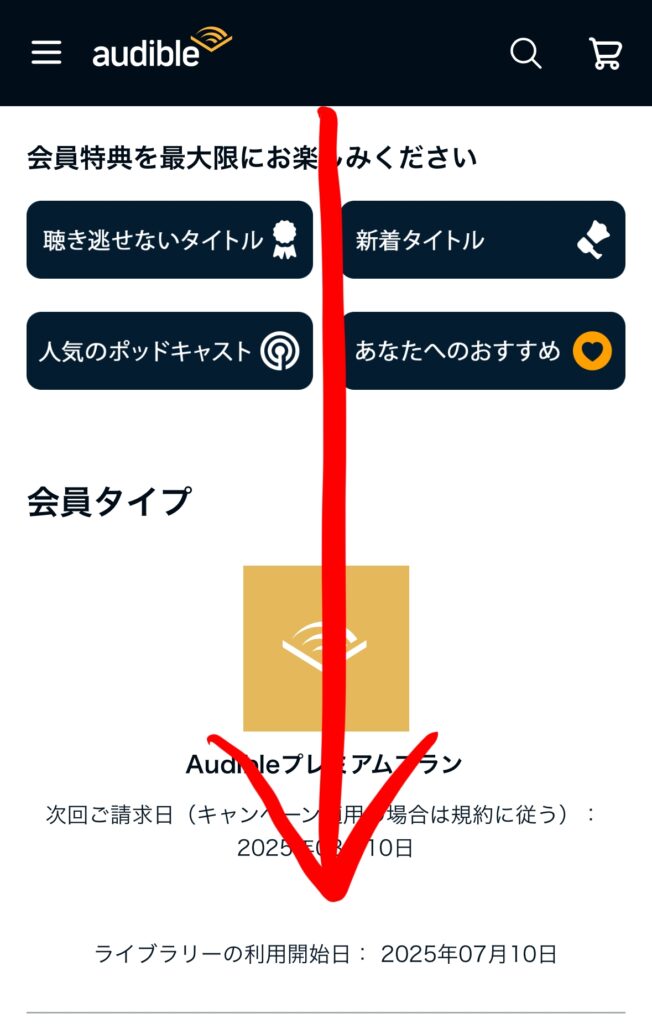This screenshot has width=652, height=1024.
Task: Open the hamburger menu
Action: (x=46, y=53)
